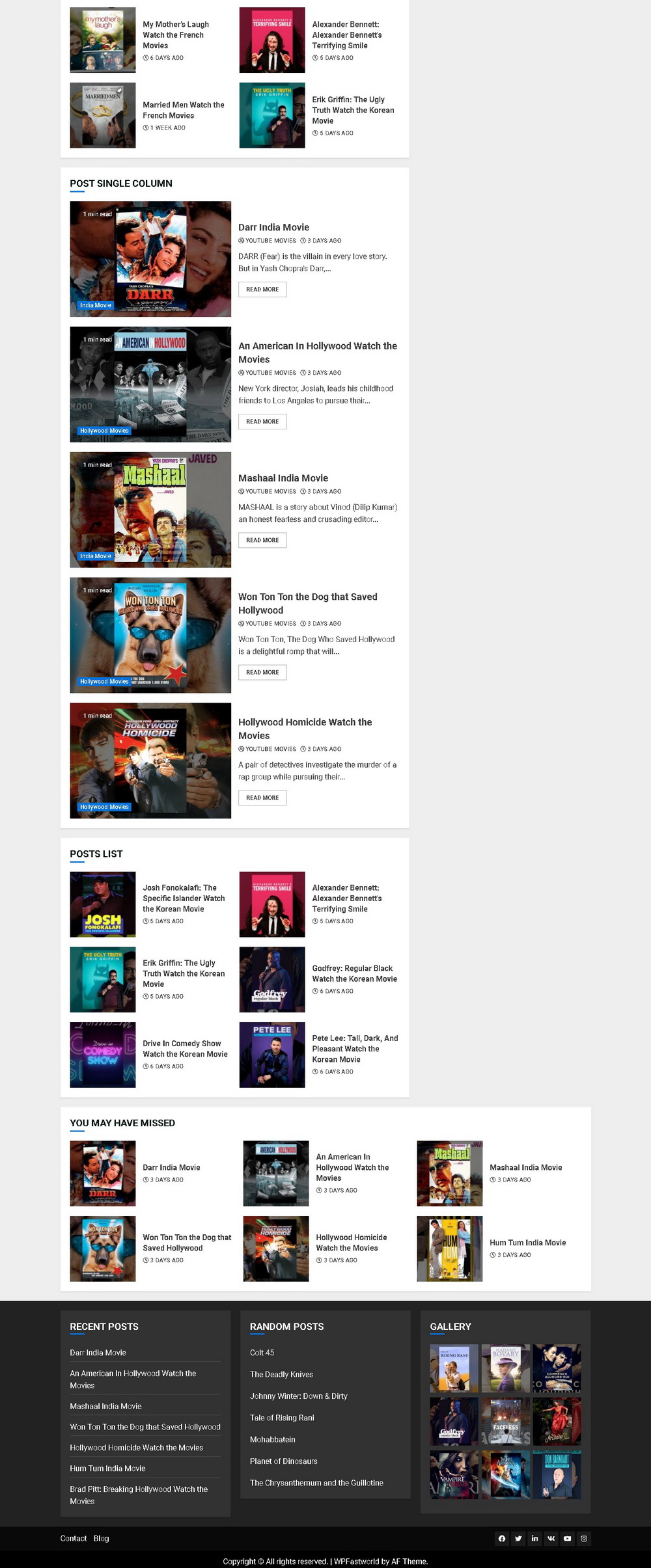Open Instagram icon in footer
Viewport: 651px width, 1568px height.
(584, 1539)
